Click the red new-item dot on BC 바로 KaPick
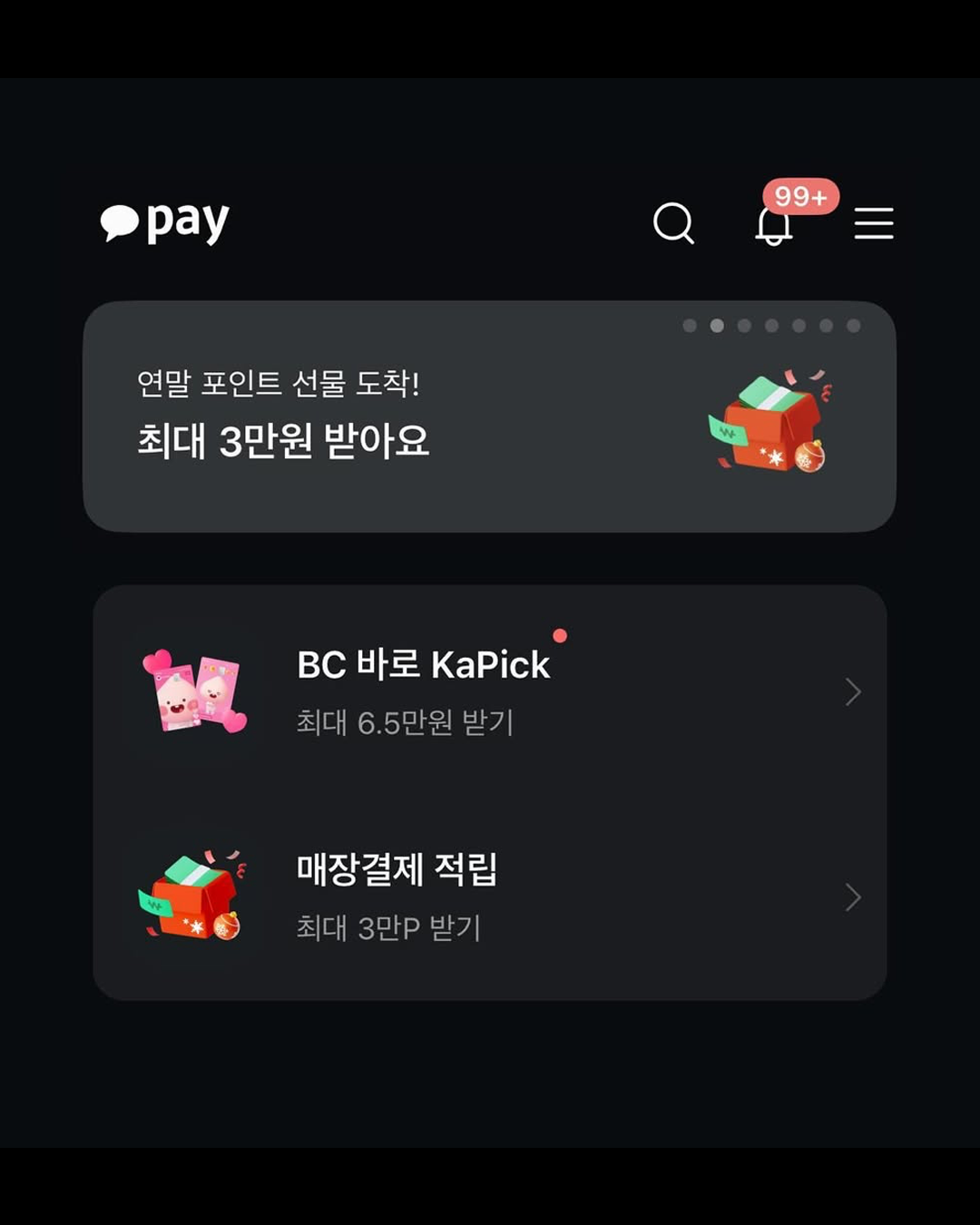Screen dimensions: 980x1225 pos(562,636)
